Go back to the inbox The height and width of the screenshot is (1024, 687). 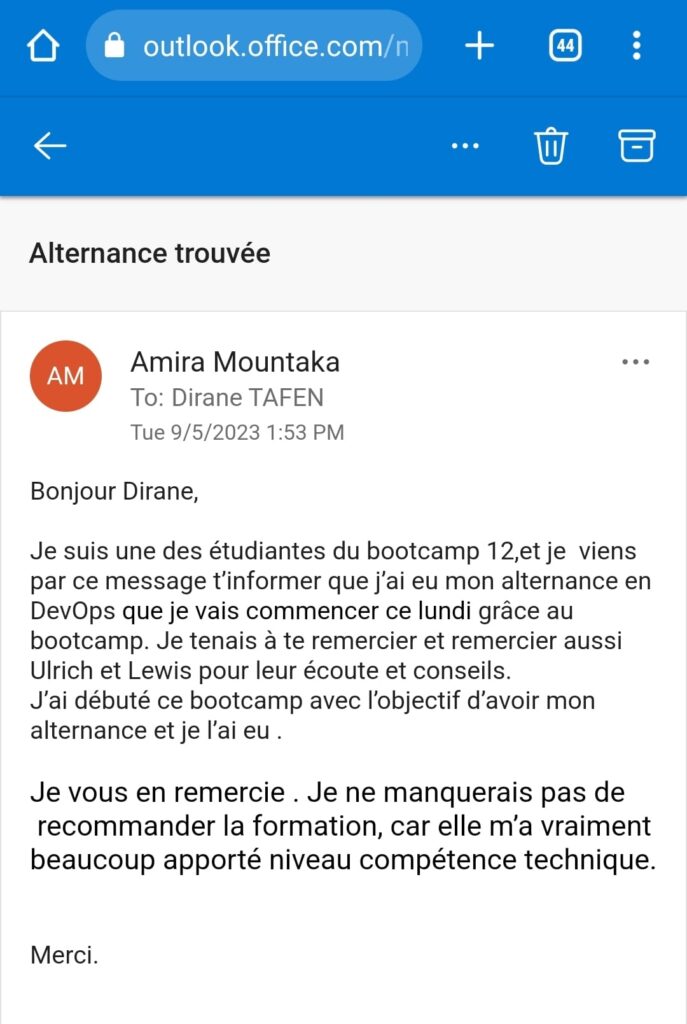[x=50, y=146]
